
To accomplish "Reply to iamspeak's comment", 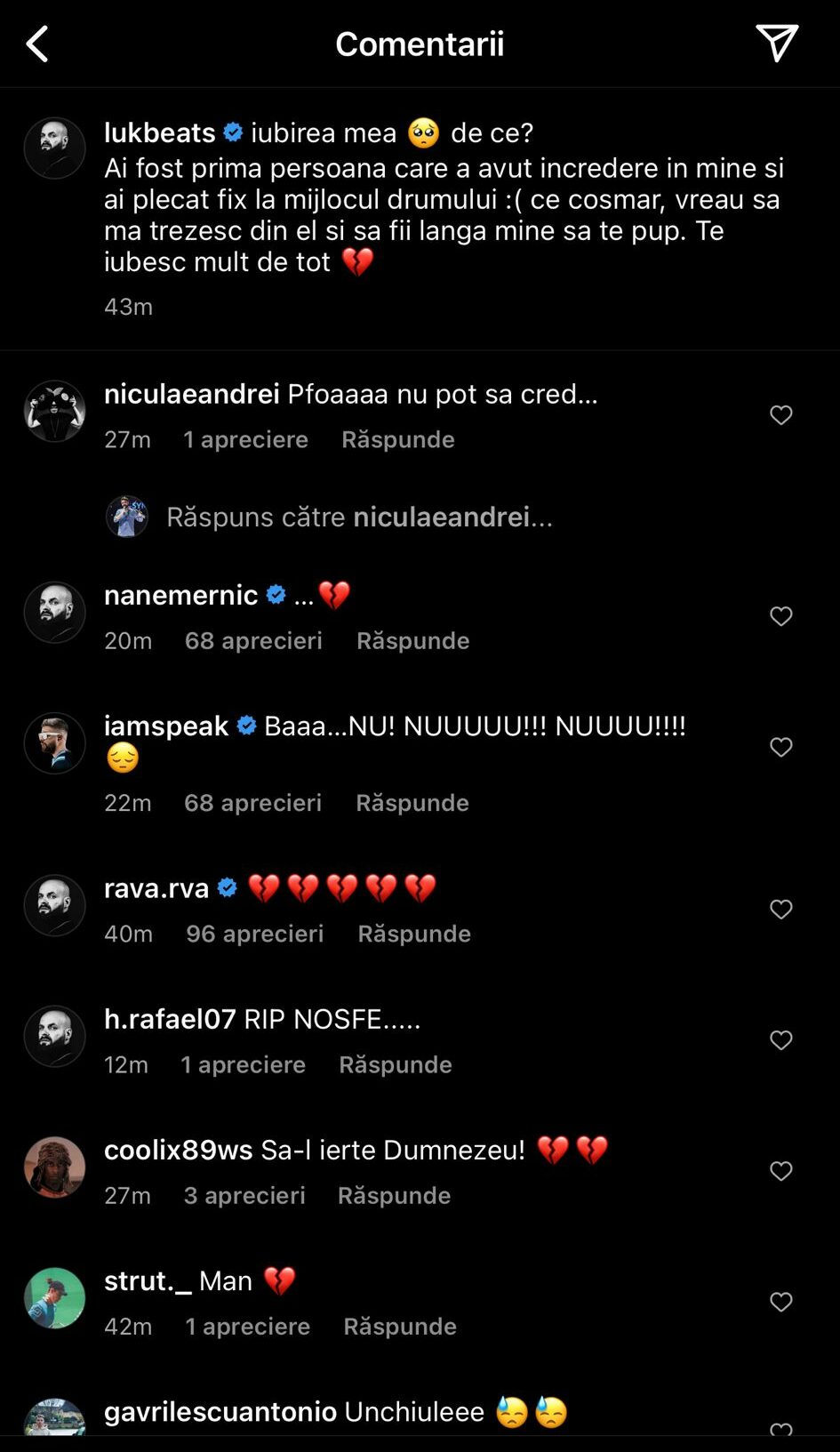I will point(412,802).
